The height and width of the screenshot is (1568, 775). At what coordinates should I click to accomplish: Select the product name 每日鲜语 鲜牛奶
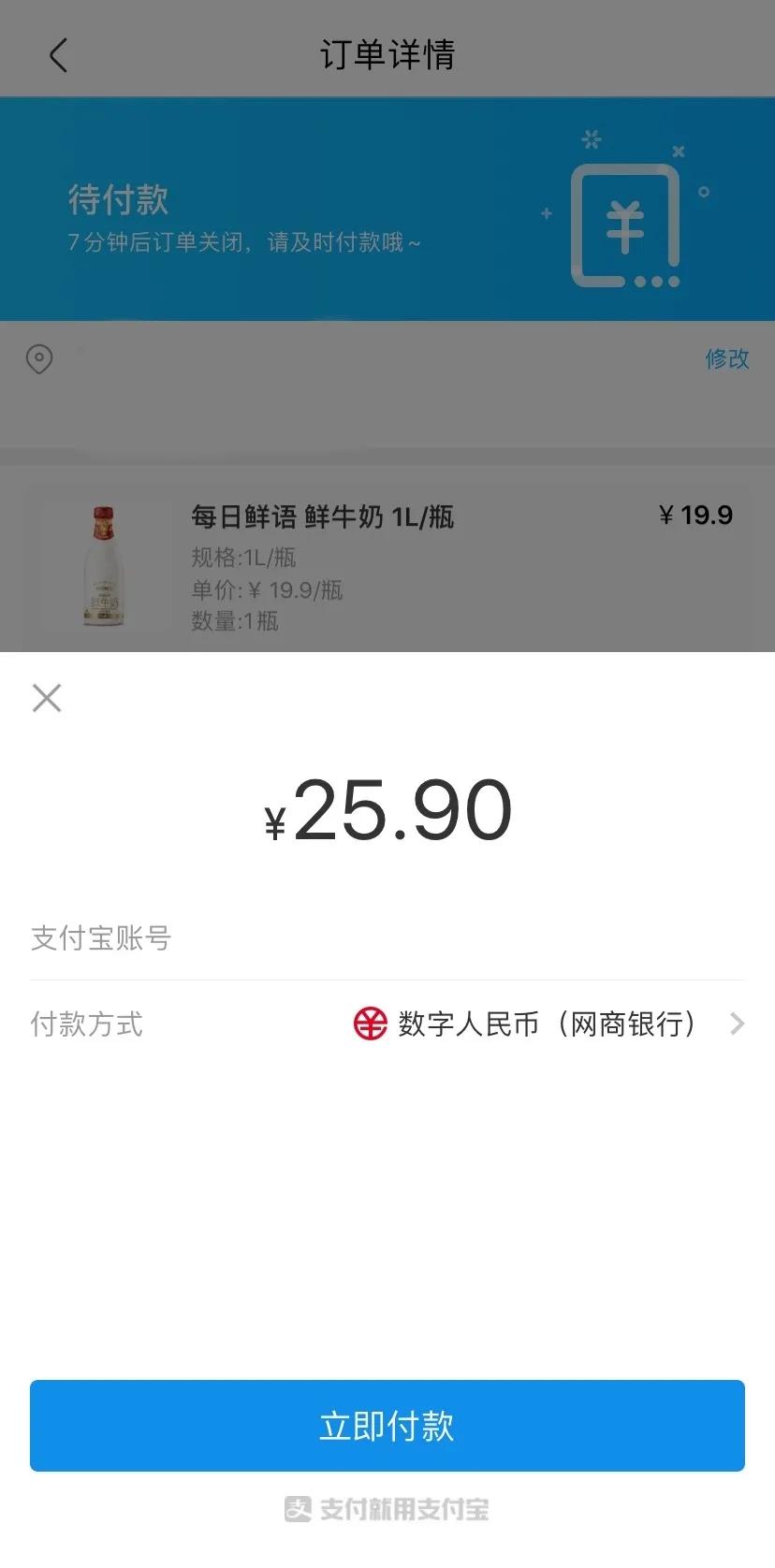[321, 517]
